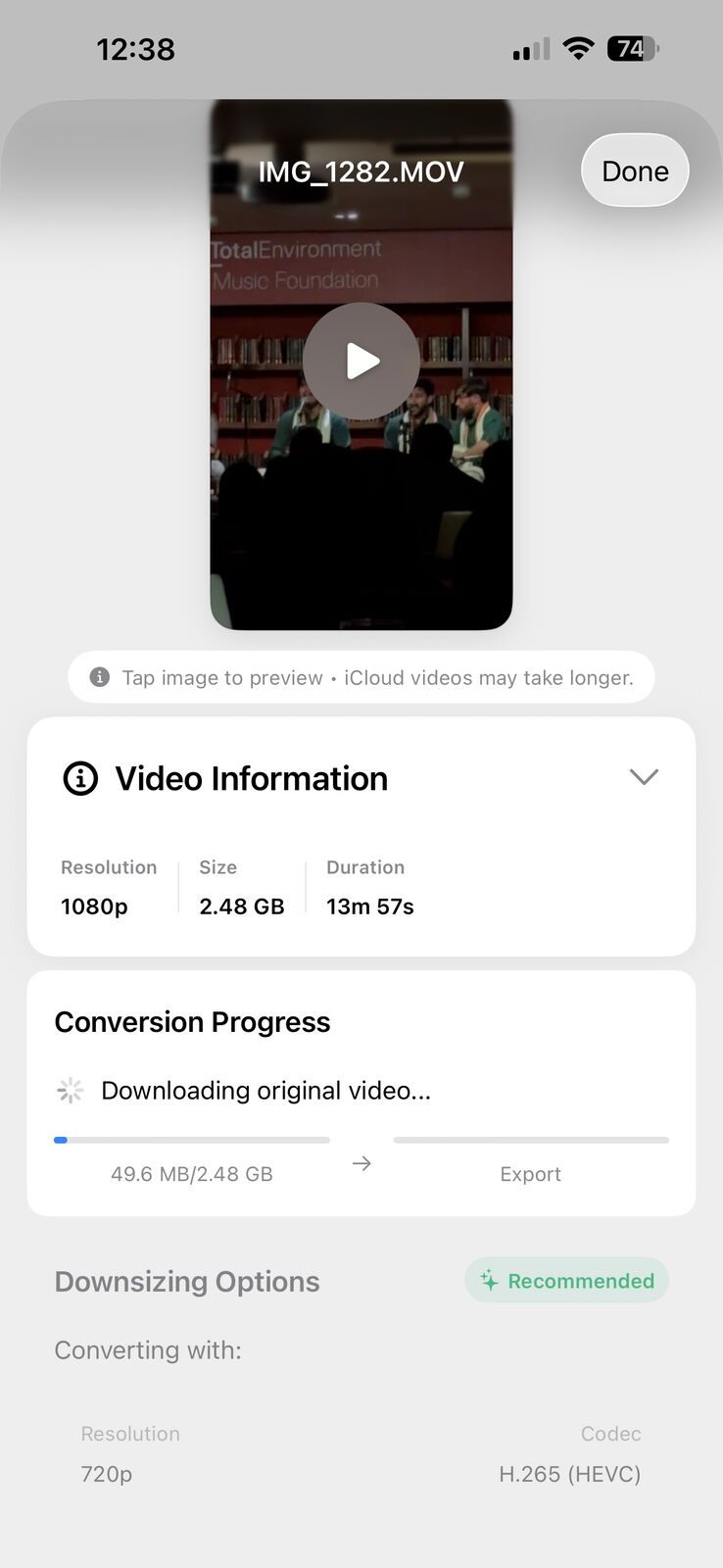The width and height of the screenshot is (723, 1568).
Task: Tap Done to close the video view
Action: click(635, 171)
